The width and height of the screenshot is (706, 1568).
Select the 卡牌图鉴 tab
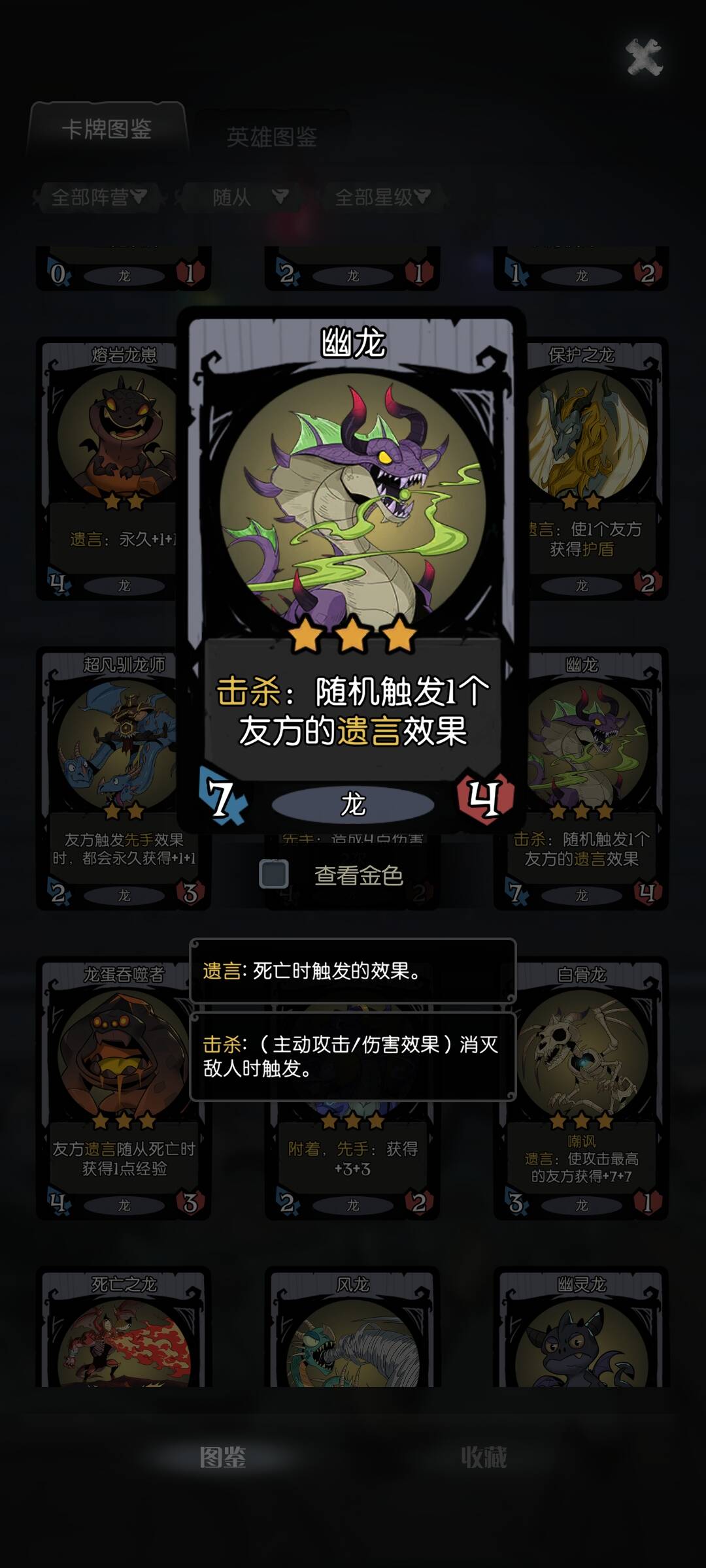107,129
